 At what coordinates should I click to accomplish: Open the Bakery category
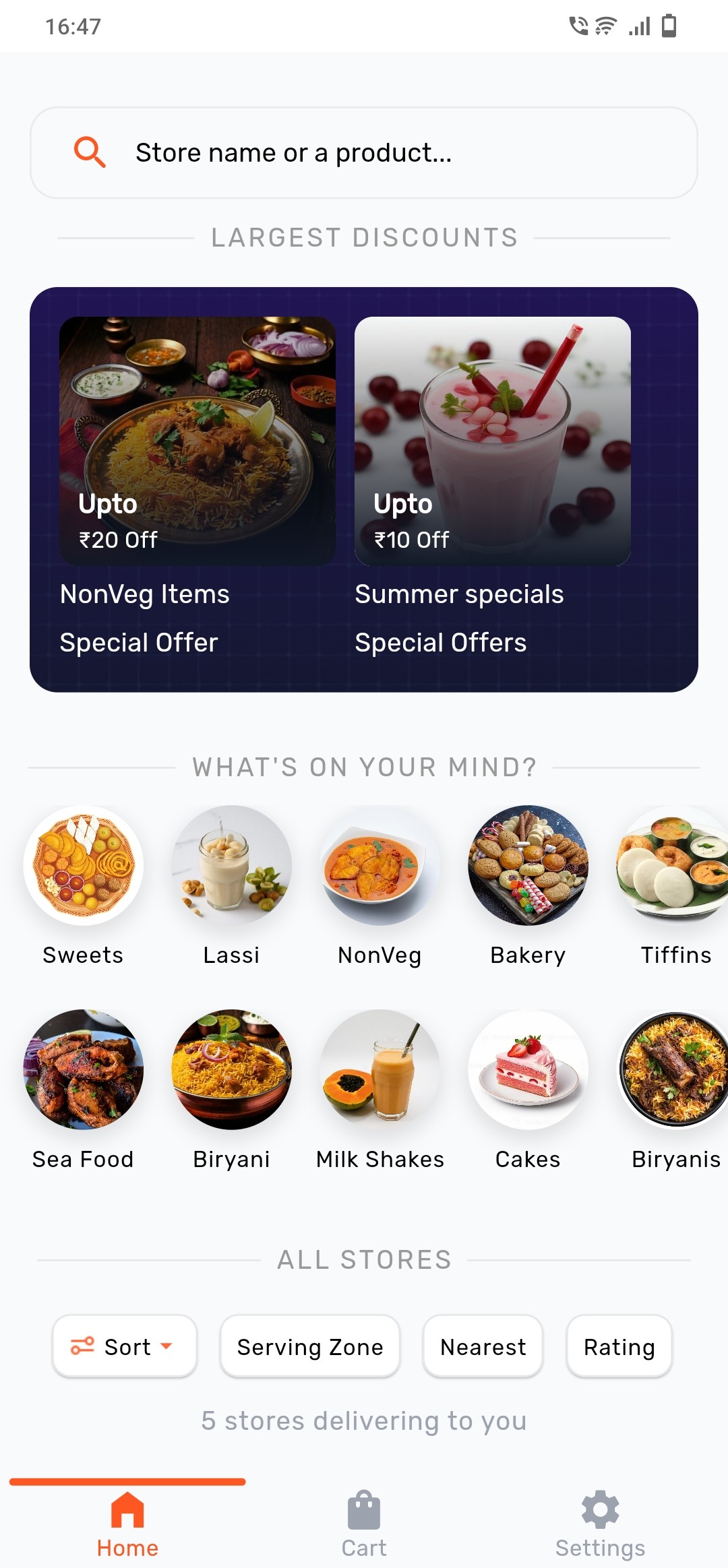coord(528,867)
